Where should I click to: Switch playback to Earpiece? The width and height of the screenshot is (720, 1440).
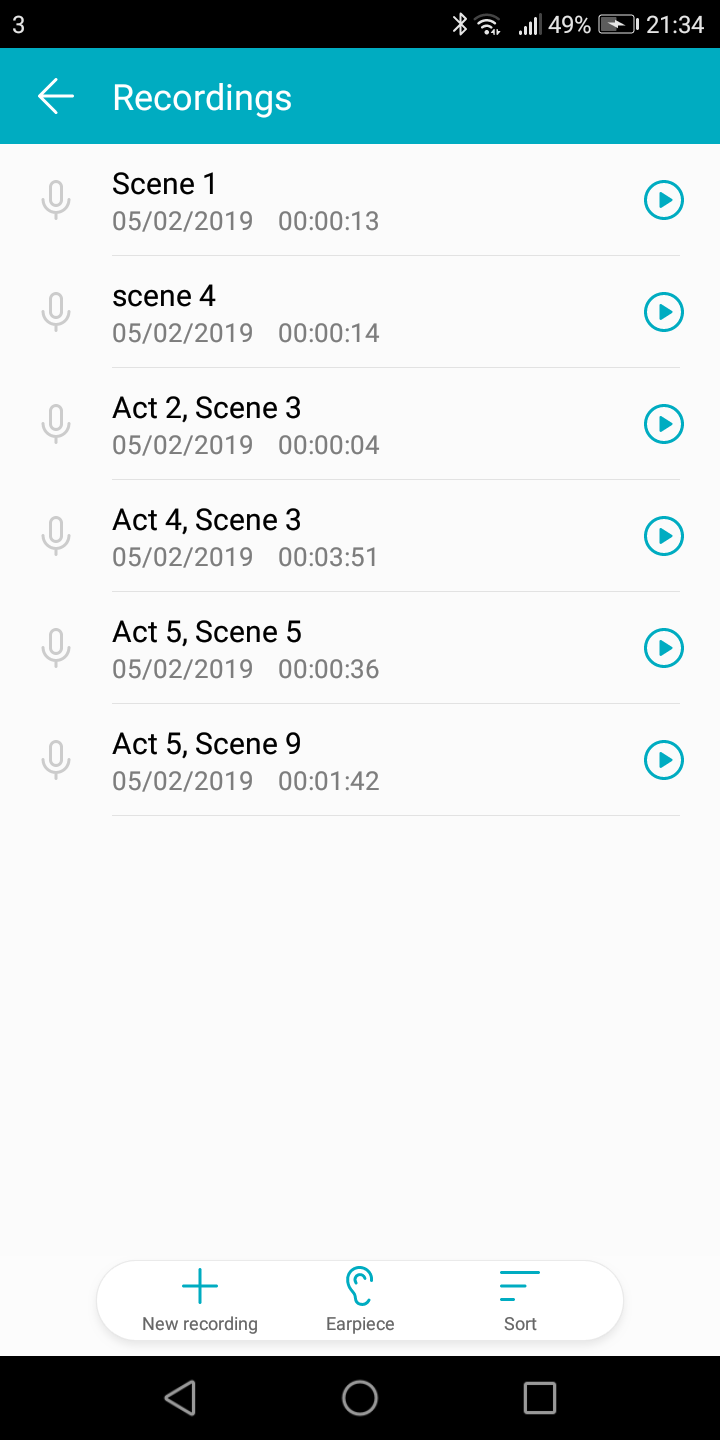pyautogui.click(x=360, y=1300)
